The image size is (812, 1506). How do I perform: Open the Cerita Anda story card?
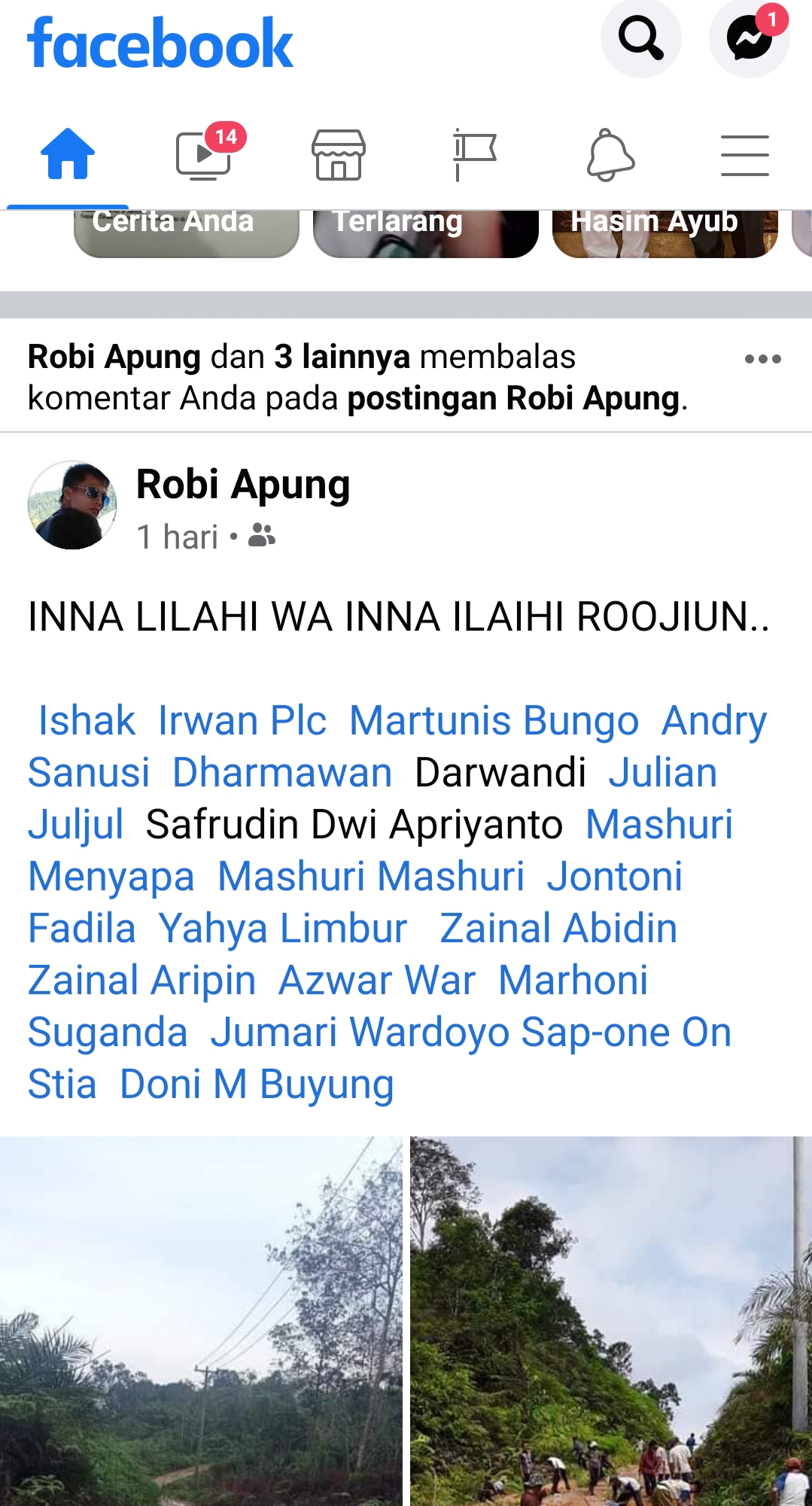pyautogui.click(x=186, y=233)
